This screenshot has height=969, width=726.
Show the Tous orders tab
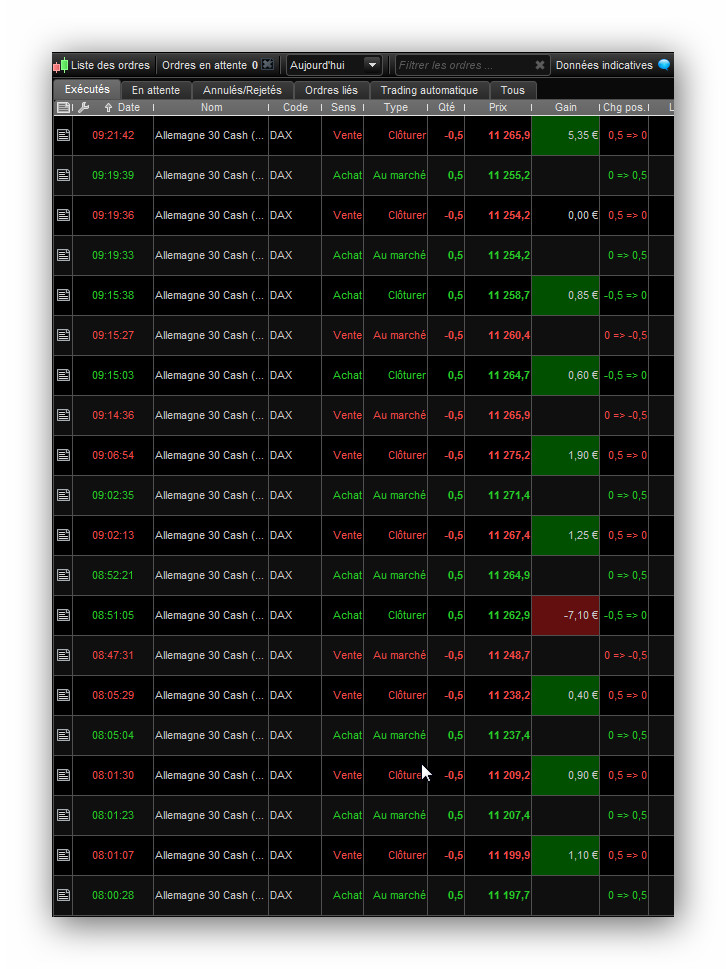[512, 90]
